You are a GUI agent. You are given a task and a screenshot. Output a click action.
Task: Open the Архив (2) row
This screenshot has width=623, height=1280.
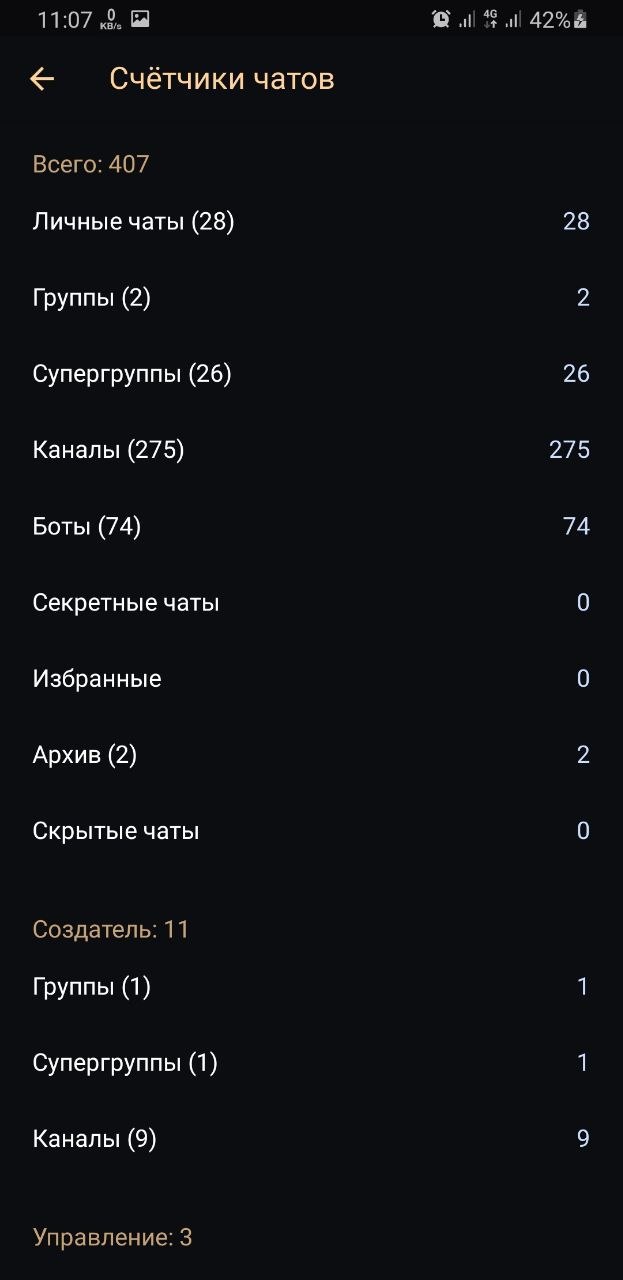(x=311, y=754)
